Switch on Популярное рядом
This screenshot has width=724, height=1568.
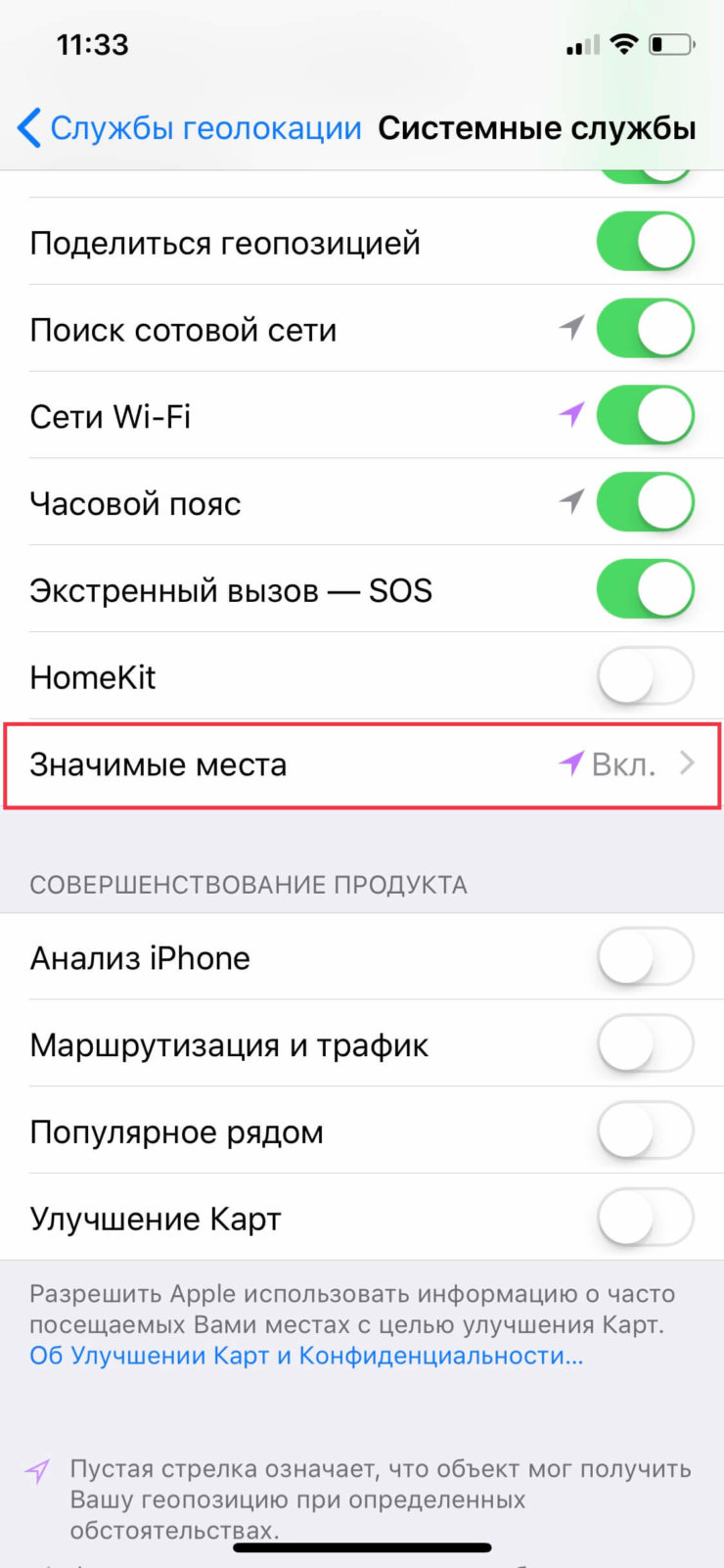click(646, 1131)
